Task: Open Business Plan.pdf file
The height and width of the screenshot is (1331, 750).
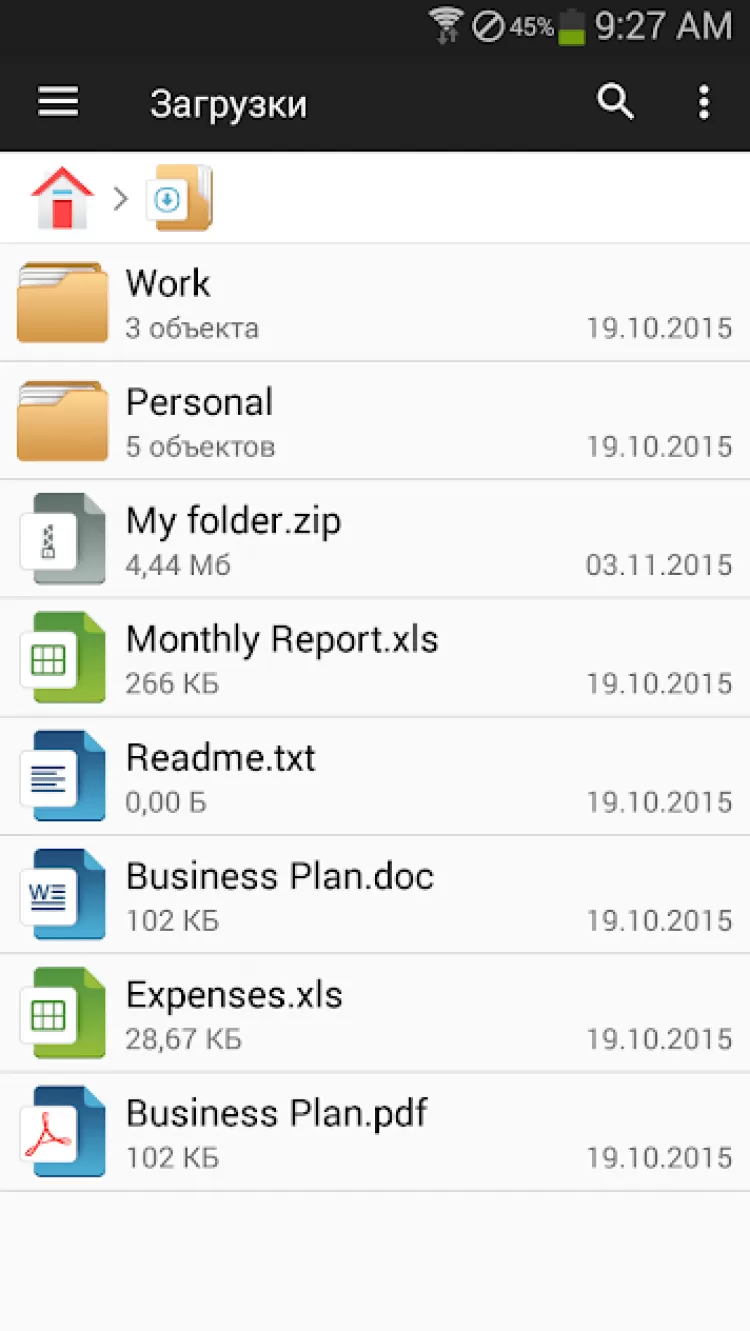Action: pyautogui.click(x=374, y=1132)
